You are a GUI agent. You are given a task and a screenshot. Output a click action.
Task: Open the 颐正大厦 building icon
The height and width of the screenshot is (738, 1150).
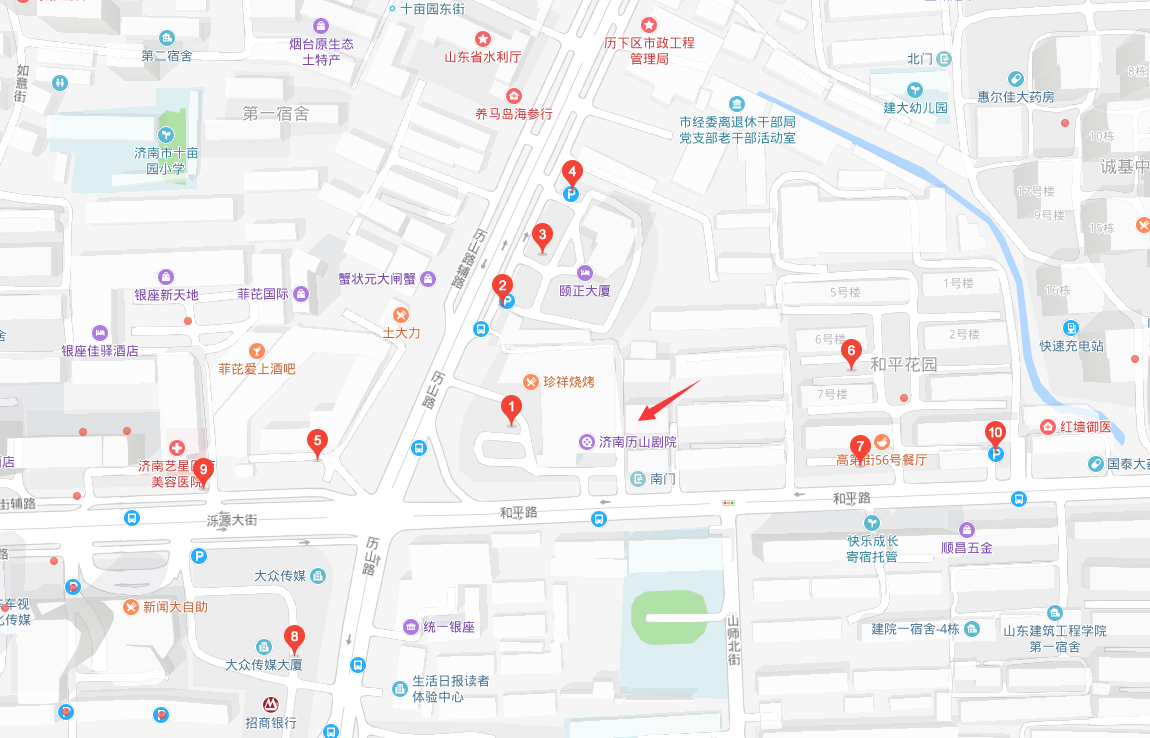coord(586,272)
